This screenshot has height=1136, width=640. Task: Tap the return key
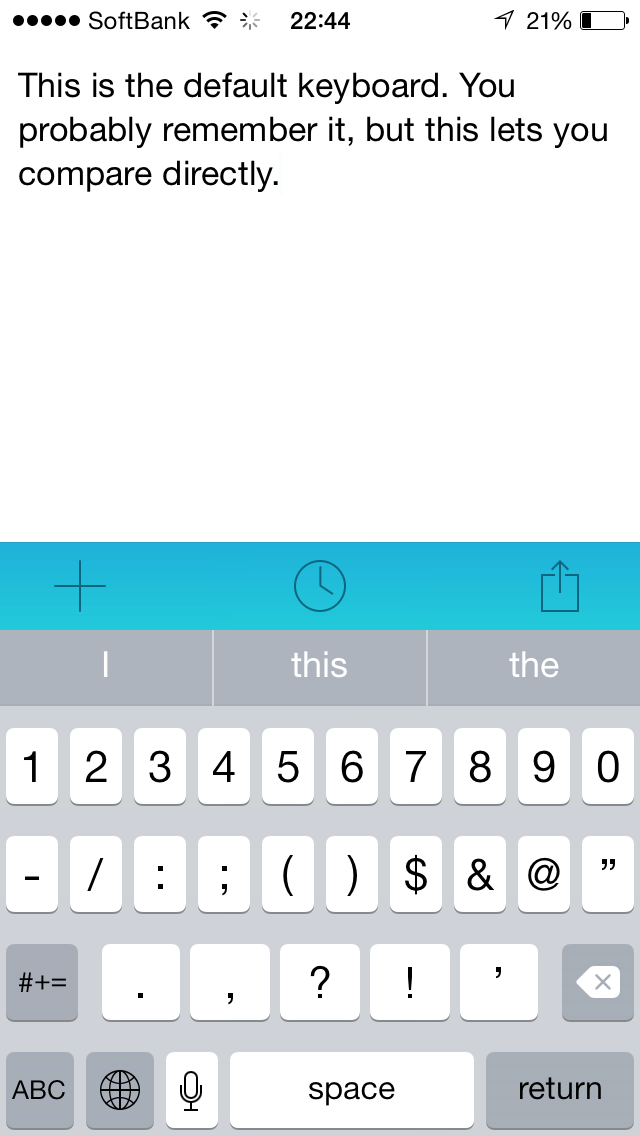(559, 1089)
